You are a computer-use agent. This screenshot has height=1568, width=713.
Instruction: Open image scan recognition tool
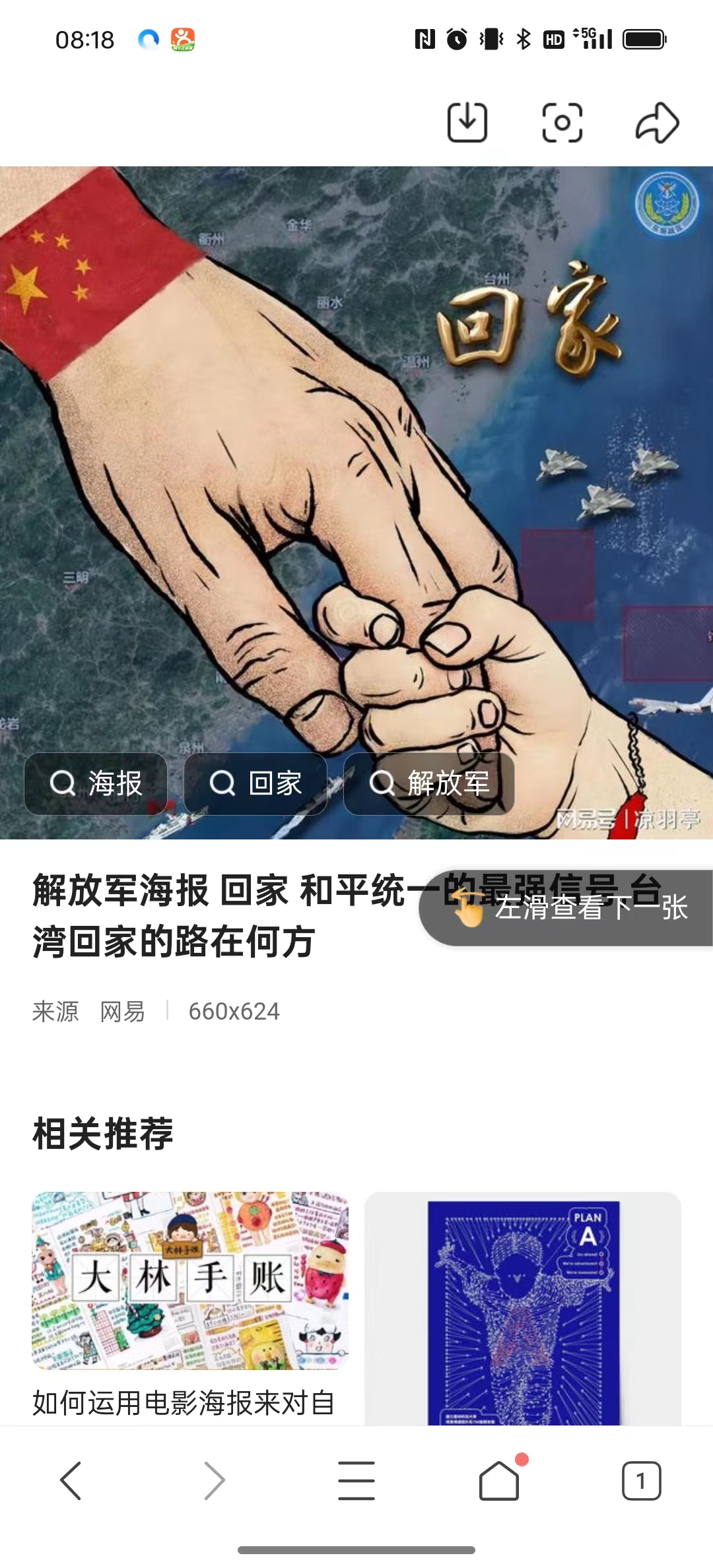click(562, 123)
